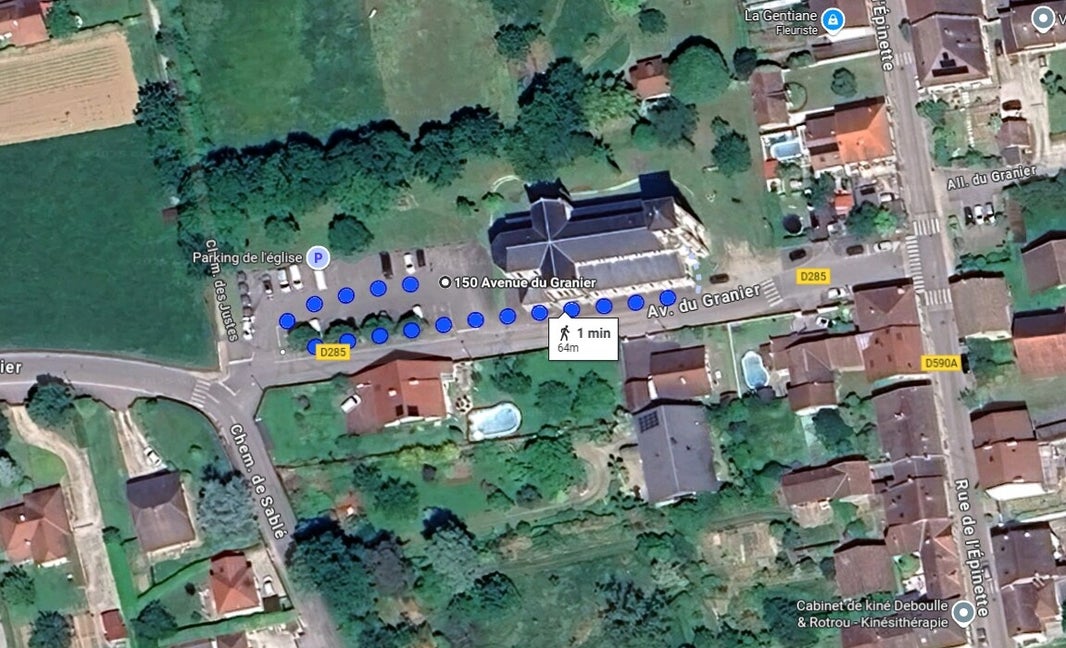1066x648 pixels.
Task: Select the 150 Avenue du Granier destination pin
Action: pyautogui.click(x=445, y=283)
